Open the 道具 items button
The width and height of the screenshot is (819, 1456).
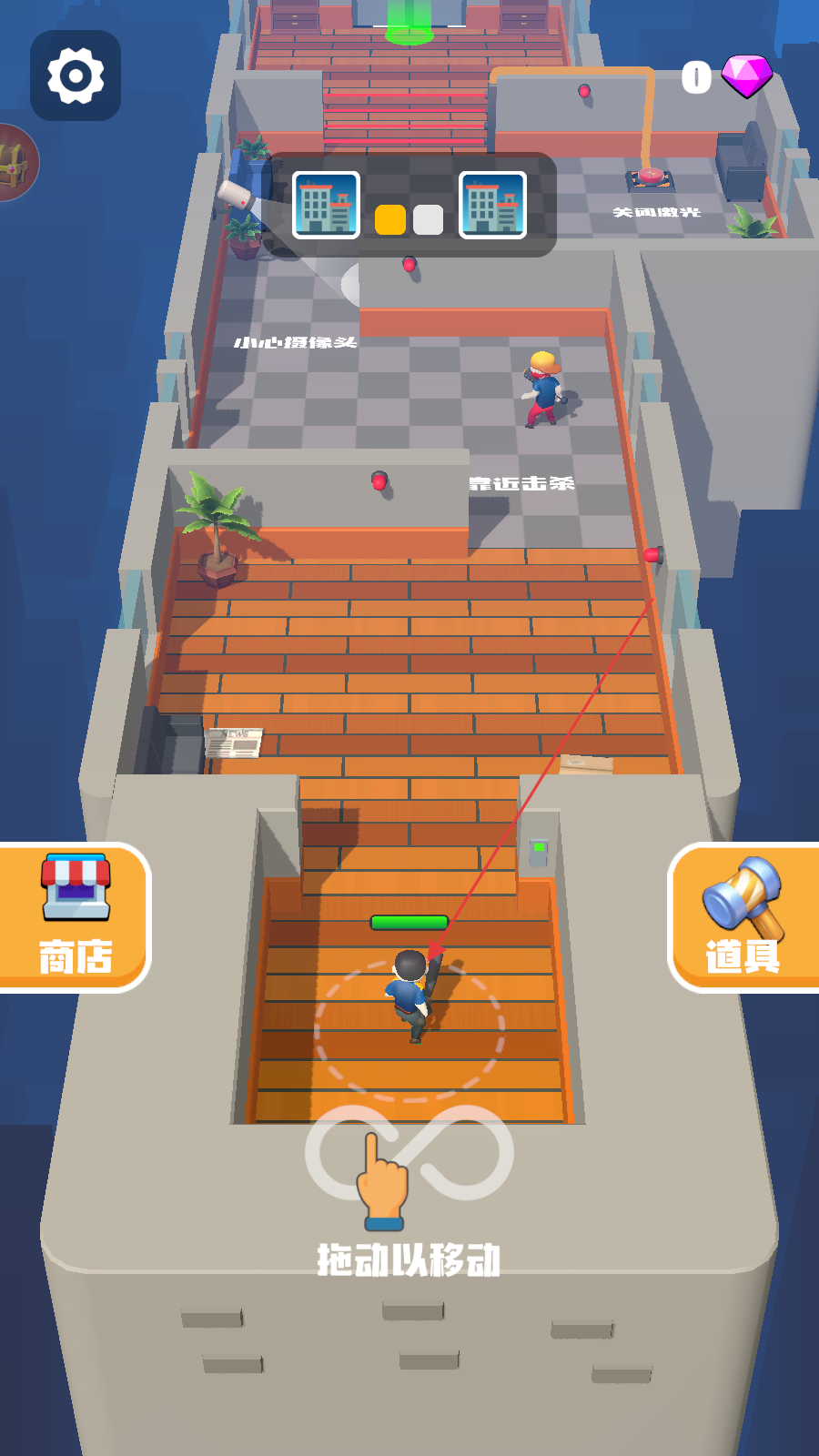(744, 916)
